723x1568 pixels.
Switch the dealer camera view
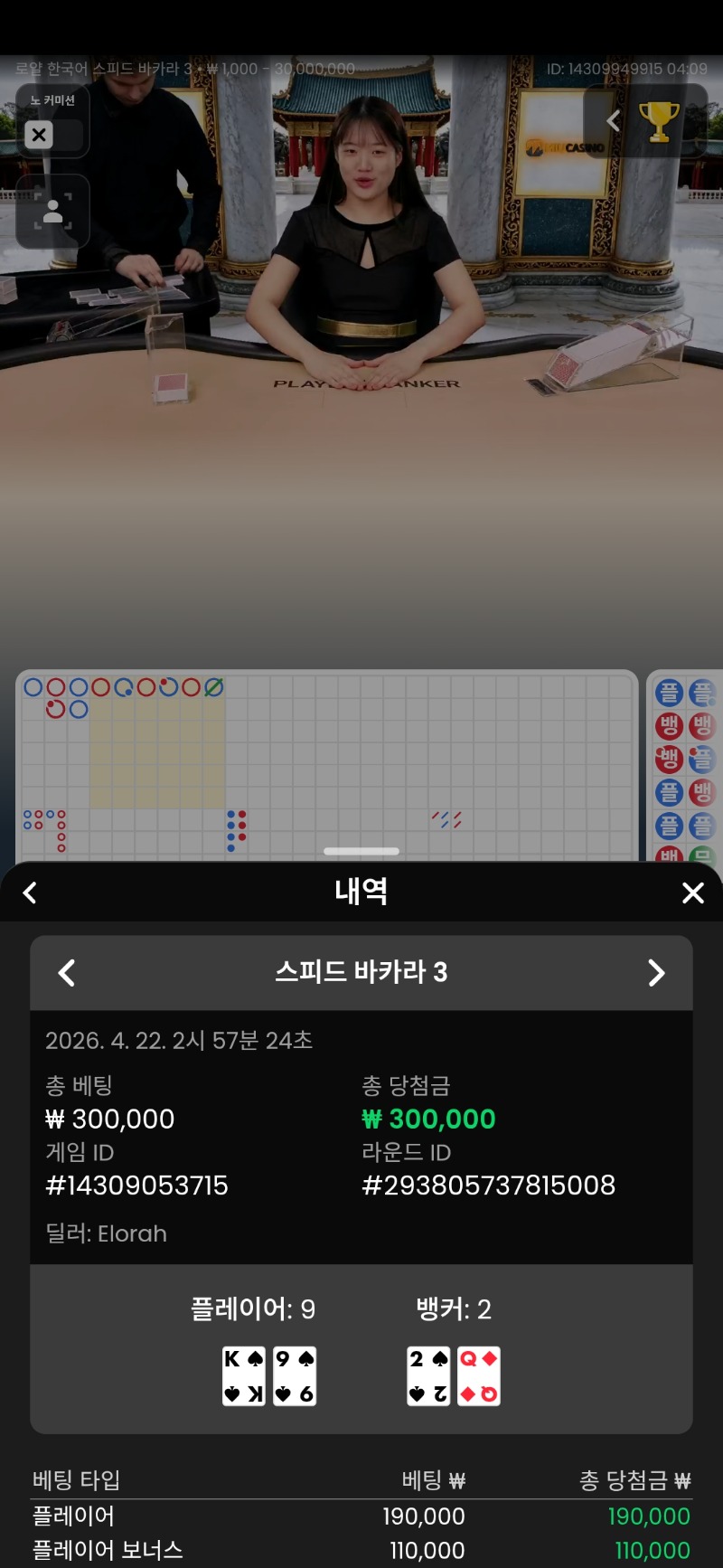click(x=52, y=212)
